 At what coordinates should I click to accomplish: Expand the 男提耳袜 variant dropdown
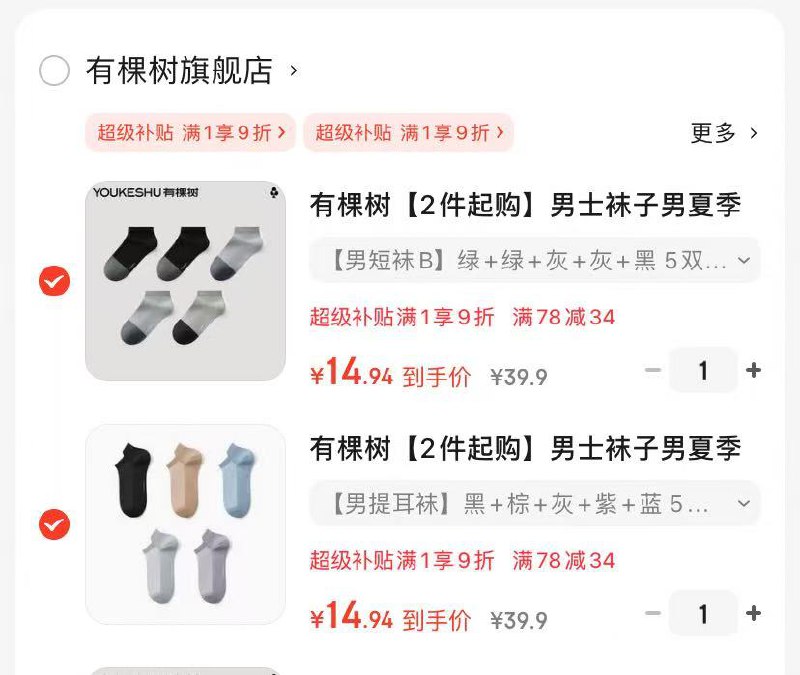pyautogui.click(x=534, y=504)
